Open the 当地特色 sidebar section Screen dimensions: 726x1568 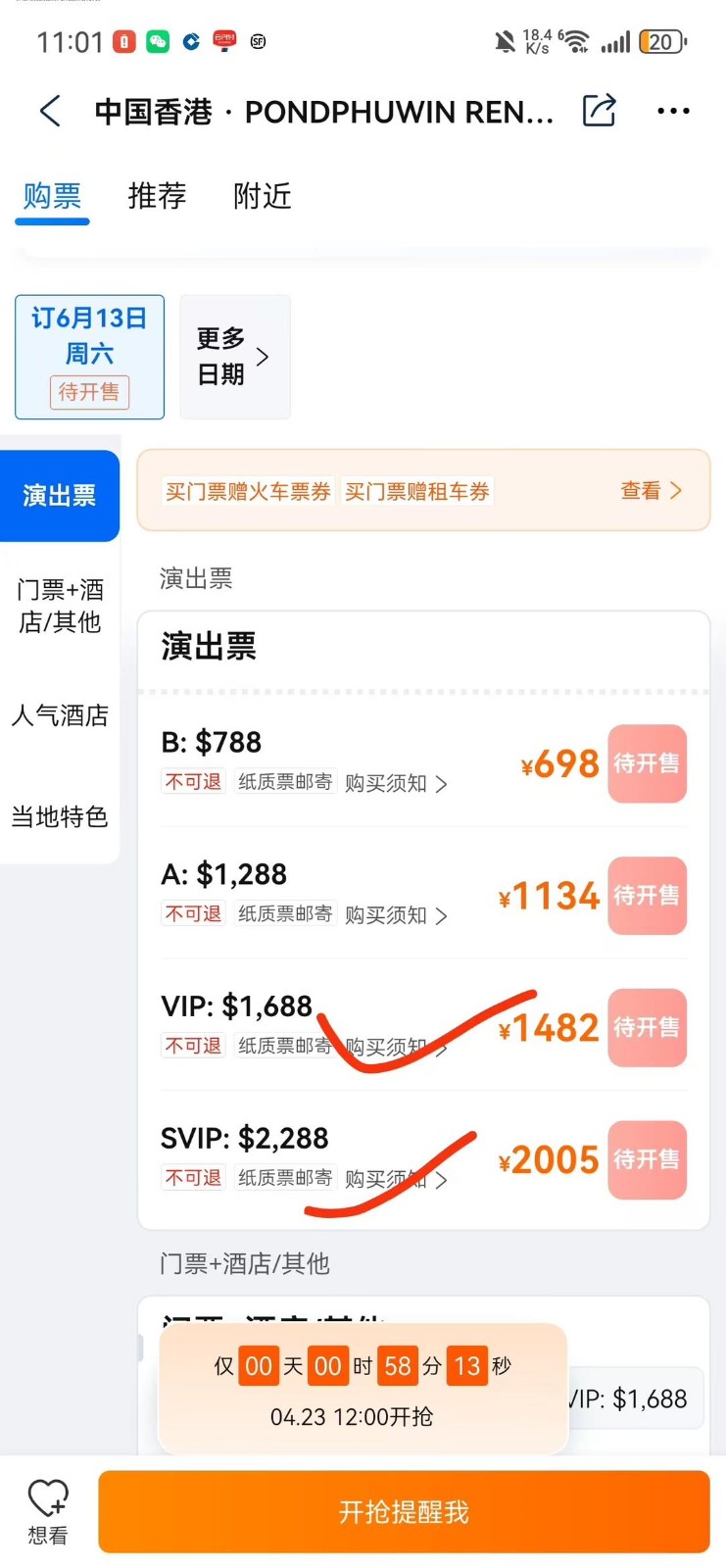pos(59,816)
